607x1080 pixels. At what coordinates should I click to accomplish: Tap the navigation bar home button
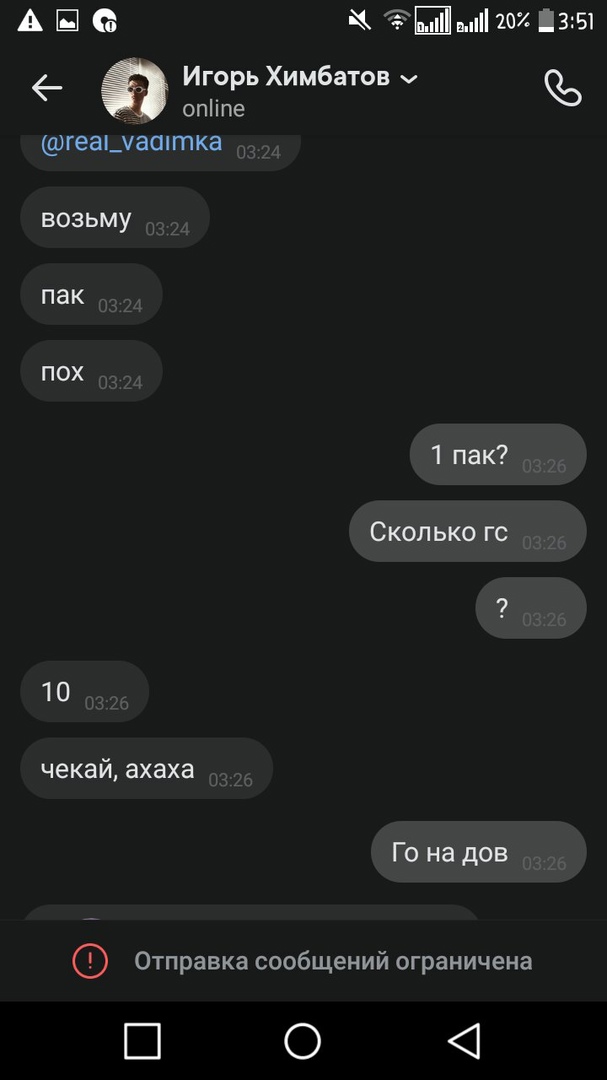[302, 1040]
